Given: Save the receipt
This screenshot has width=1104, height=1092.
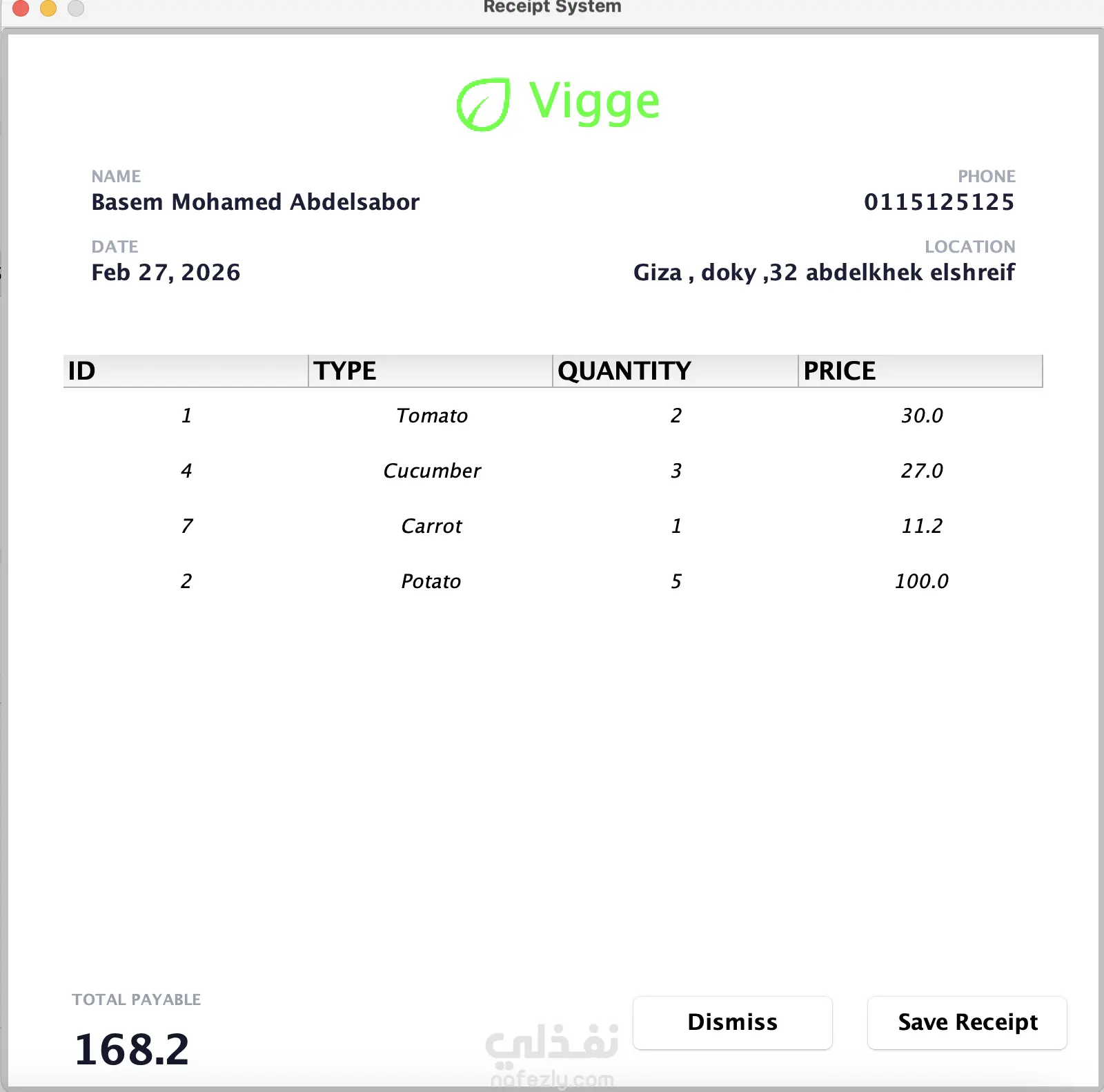Looking at the screenshot, I should click(x=967, y=1022).
